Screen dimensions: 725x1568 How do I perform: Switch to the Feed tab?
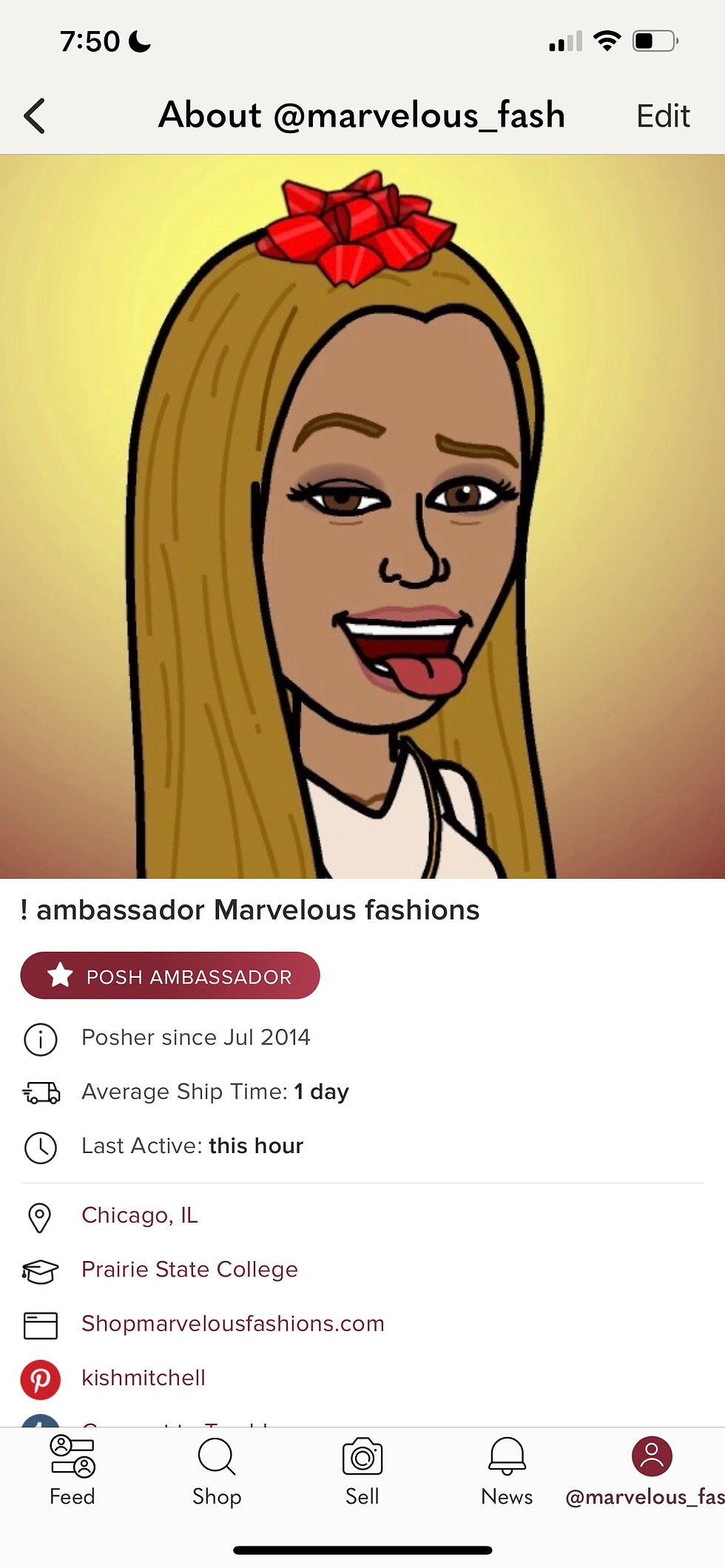pos(72,1470)
